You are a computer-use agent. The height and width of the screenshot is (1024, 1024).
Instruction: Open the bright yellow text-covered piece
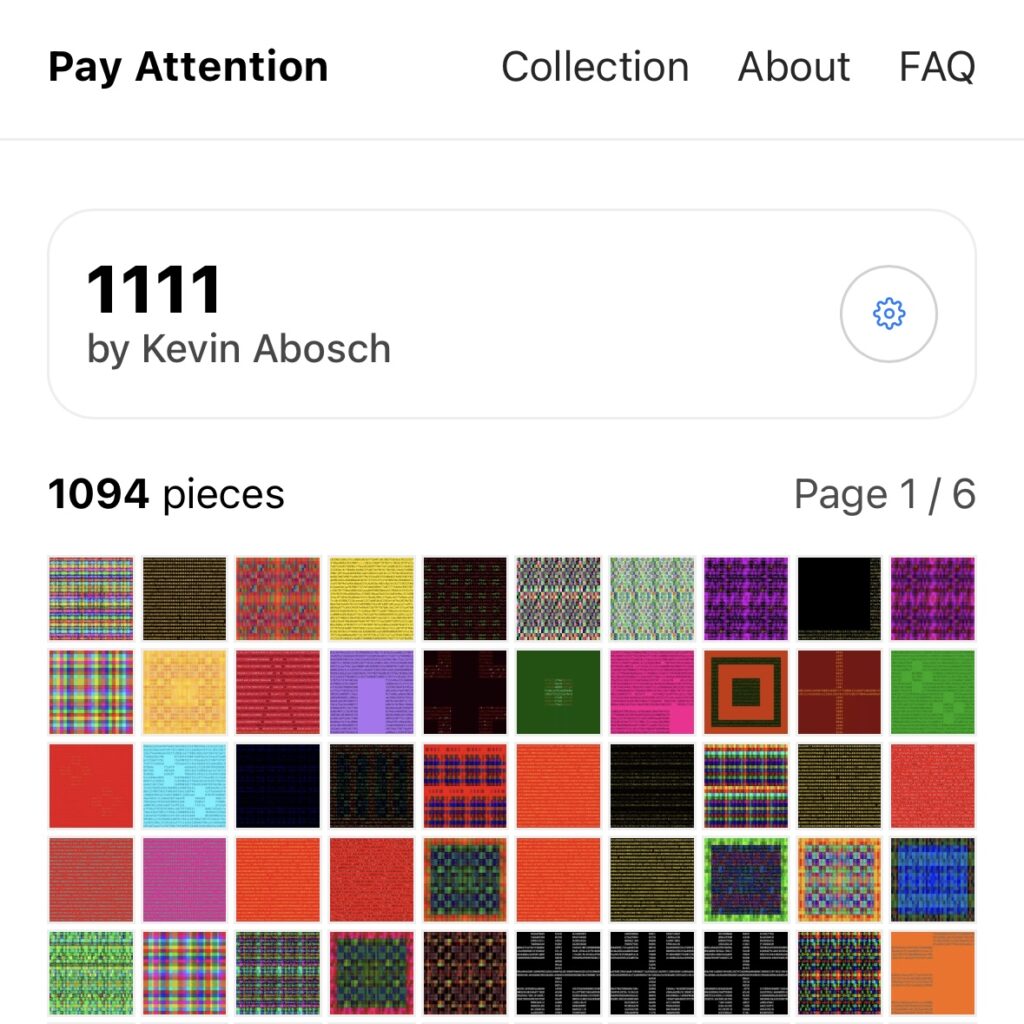372,598
